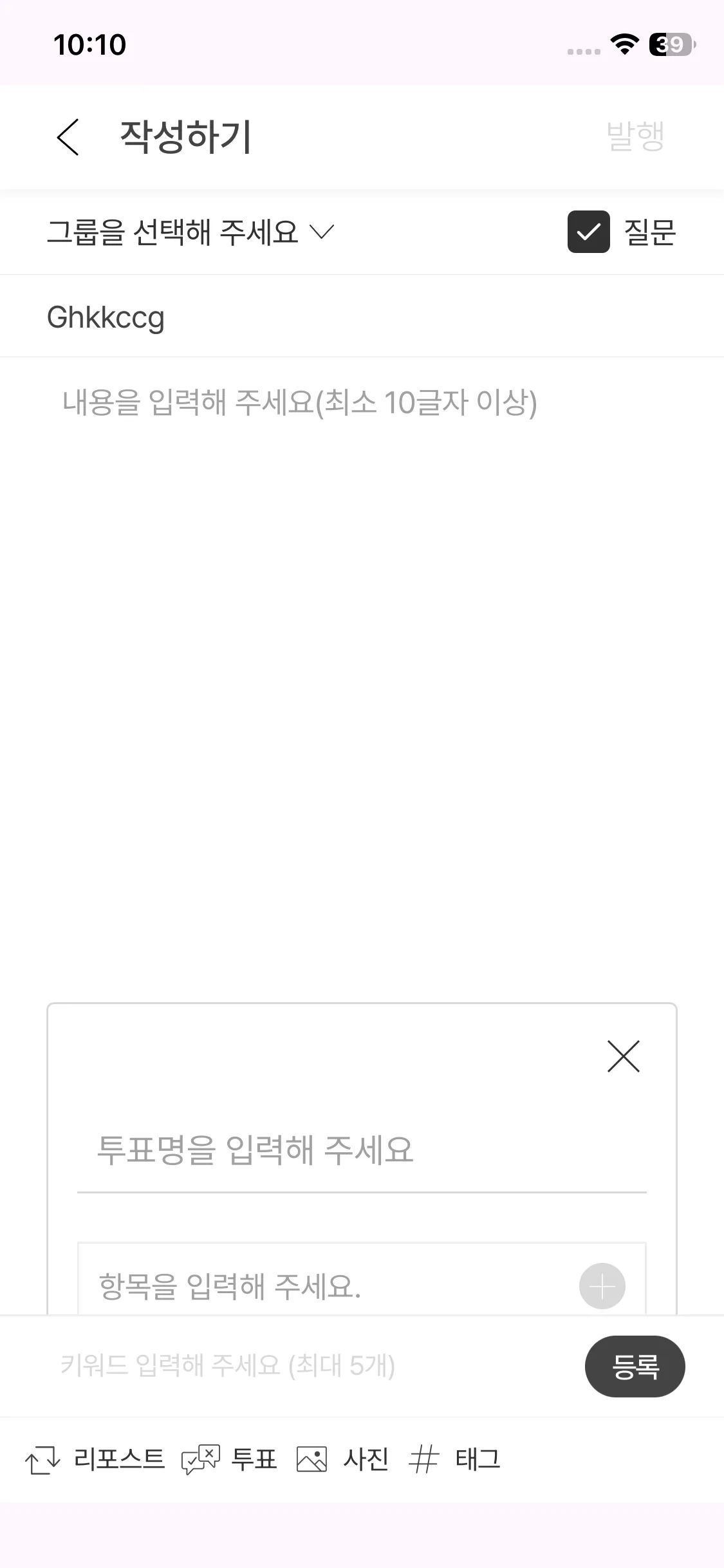Choose 리포스트 in the bottom toolbar
724x1568 pixels.
coord(95,1459)
